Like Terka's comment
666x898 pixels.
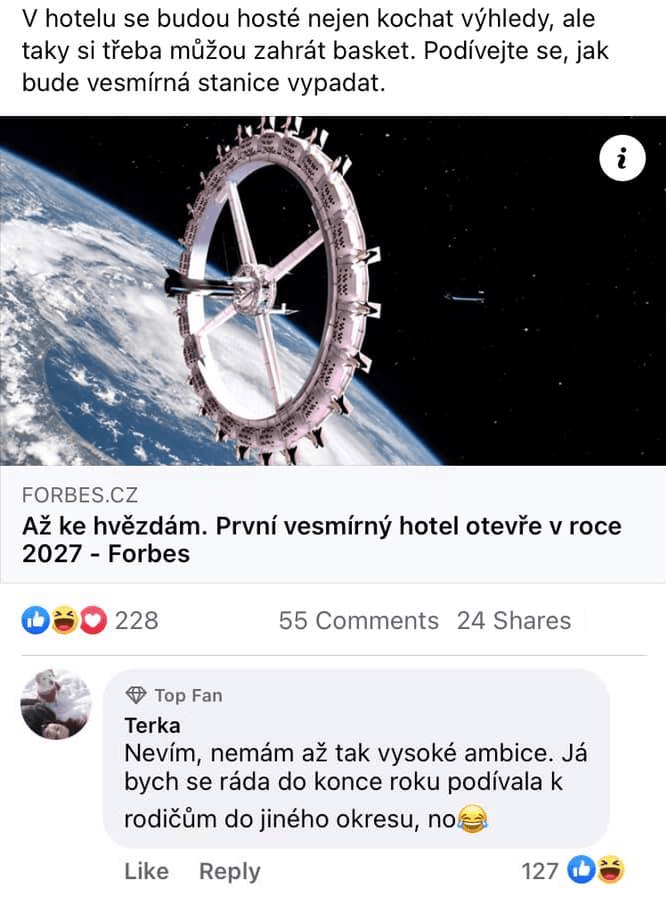[146, 871]
